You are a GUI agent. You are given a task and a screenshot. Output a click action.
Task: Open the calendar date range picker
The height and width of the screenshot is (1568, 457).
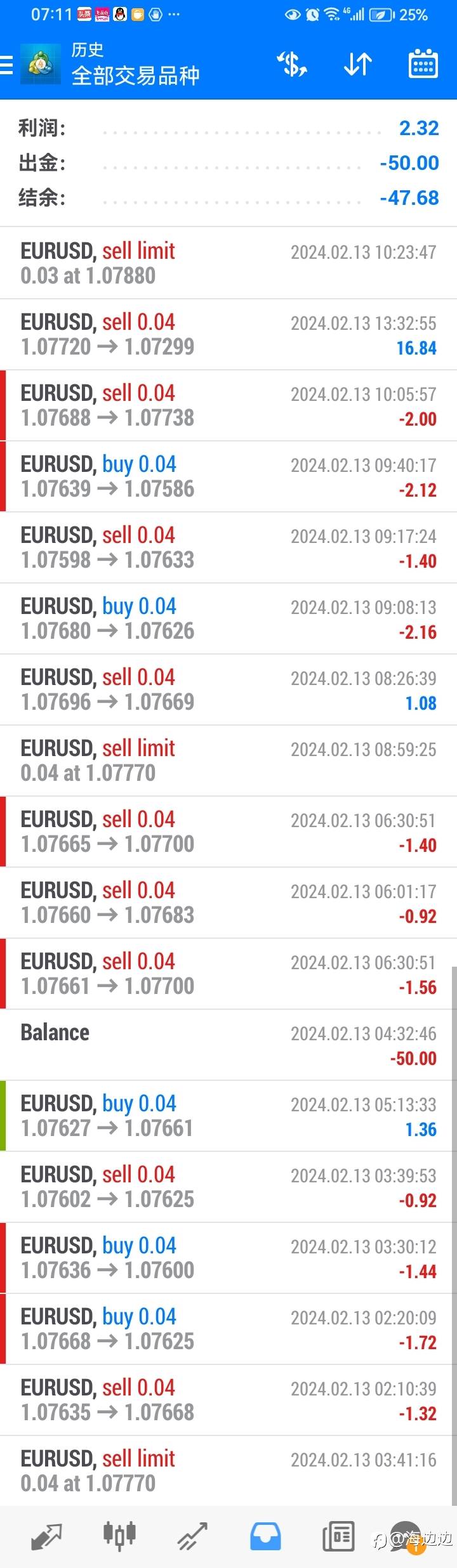423,65
